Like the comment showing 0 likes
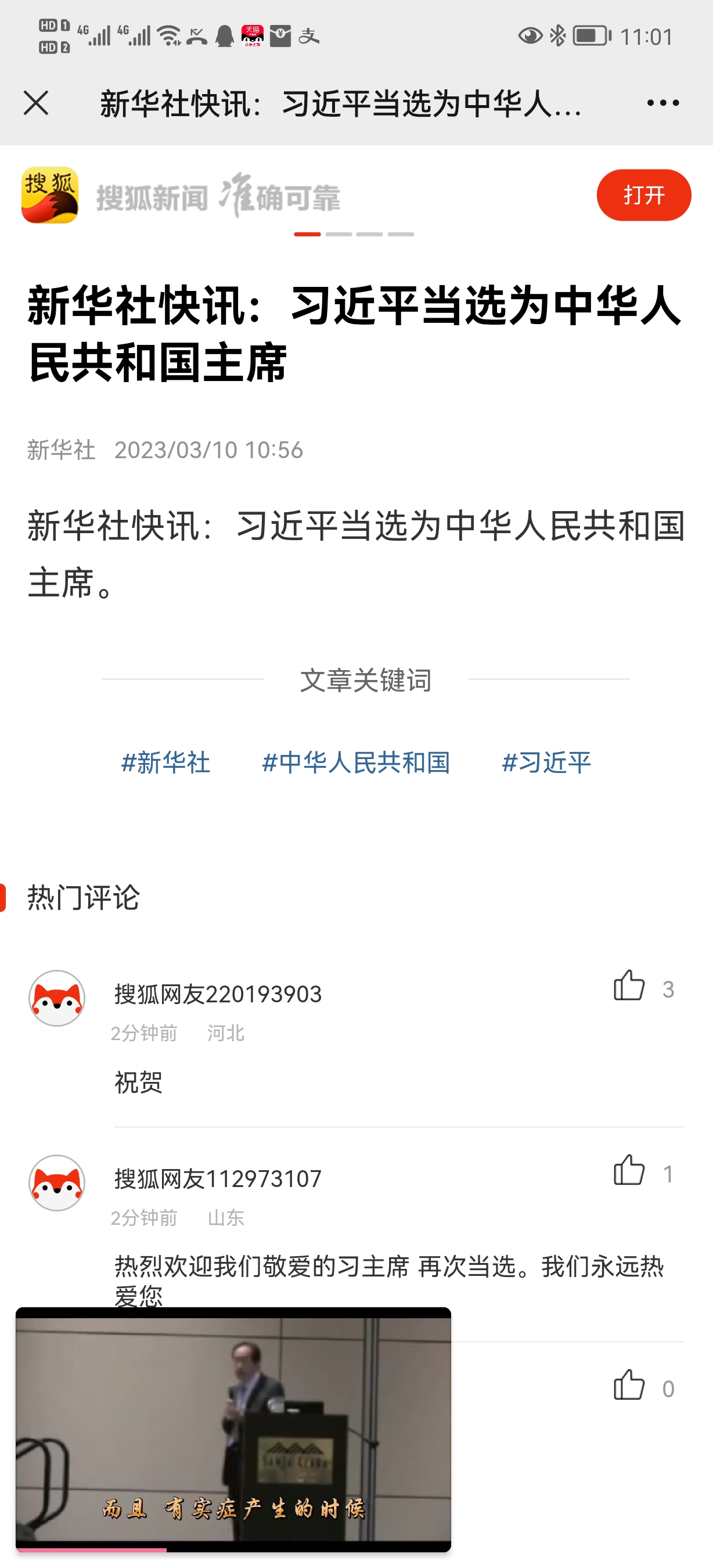 coord(629,1386)
